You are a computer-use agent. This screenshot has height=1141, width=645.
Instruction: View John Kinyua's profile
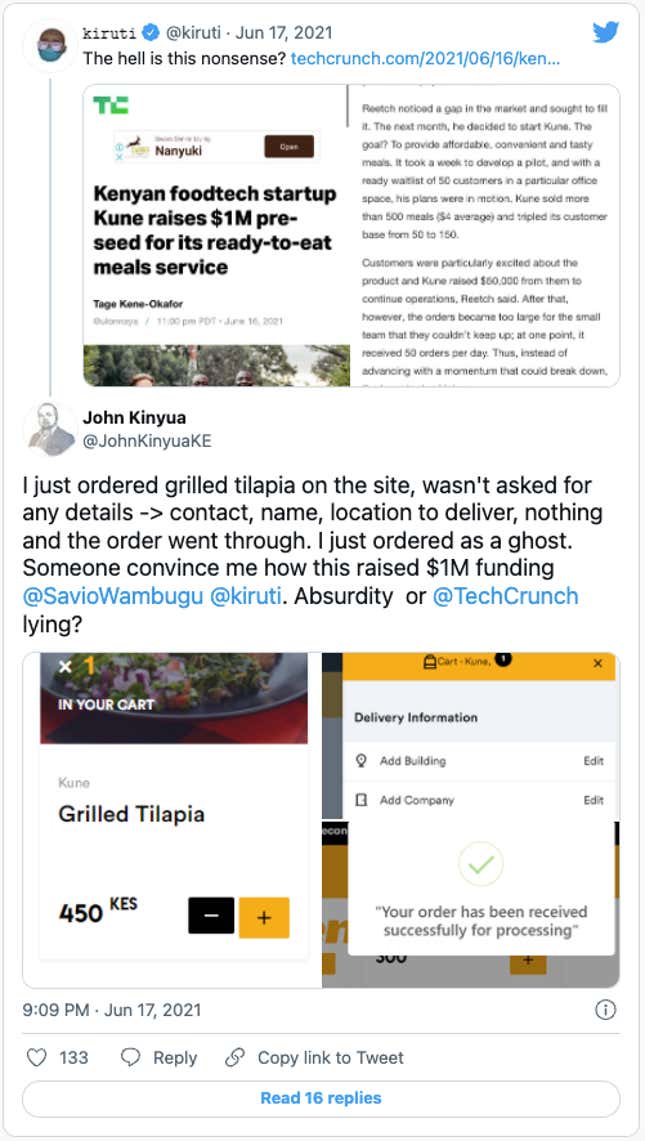click(133, 418)
